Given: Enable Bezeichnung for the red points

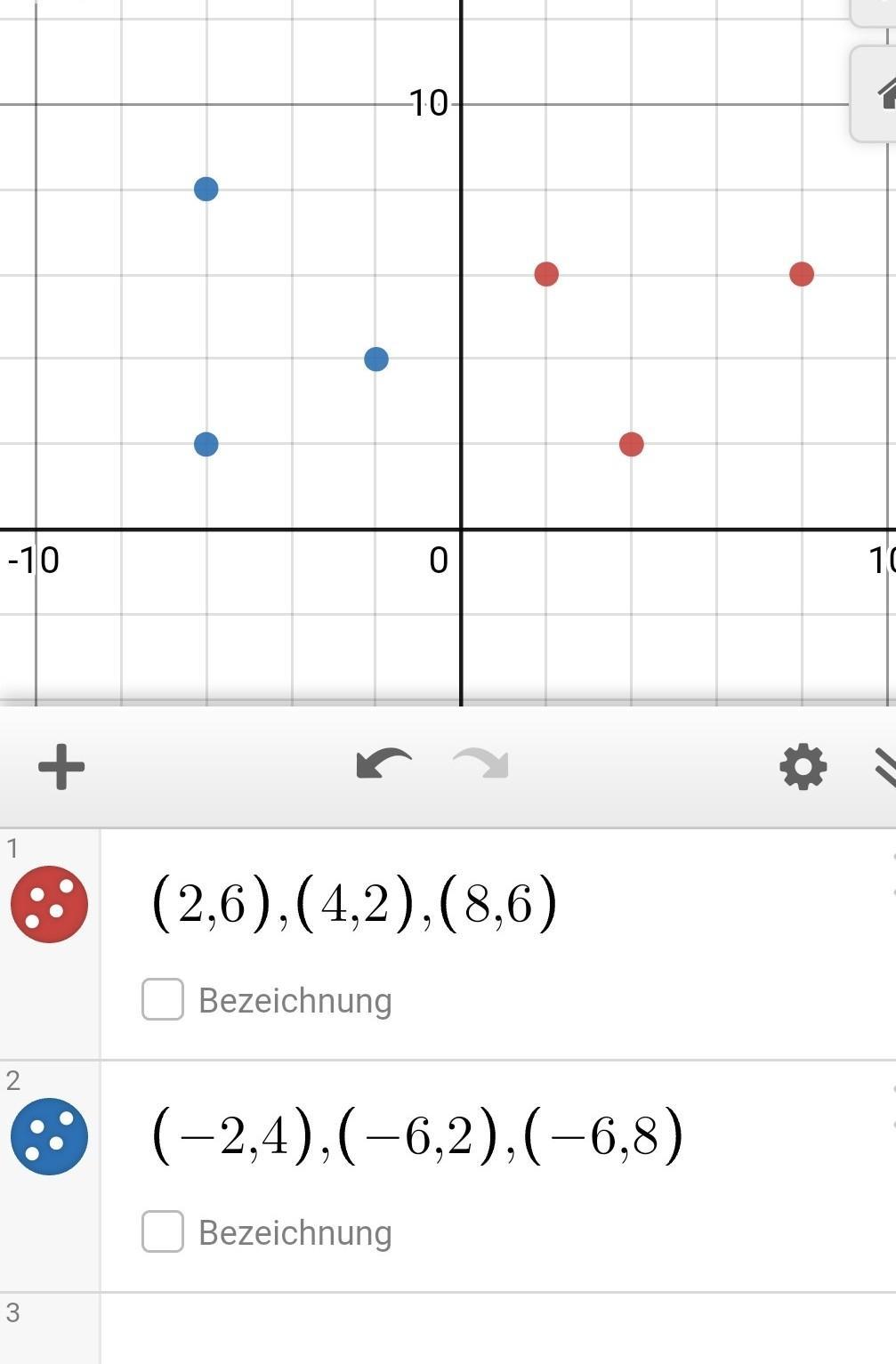Looking at the screenshot, I should (x=163, y=999).
